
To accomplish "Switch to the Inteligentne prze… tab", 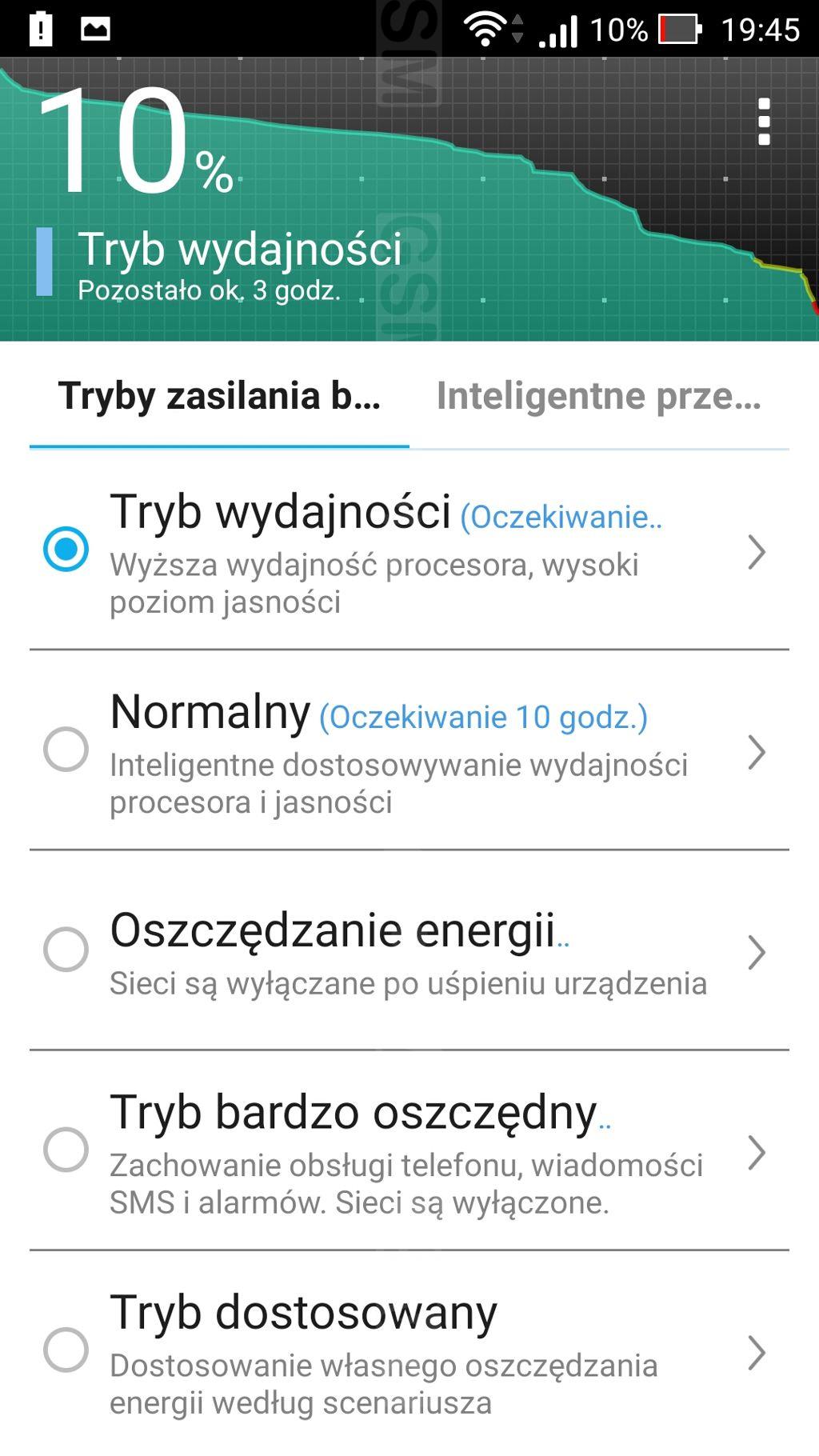I will click(598, 397).
